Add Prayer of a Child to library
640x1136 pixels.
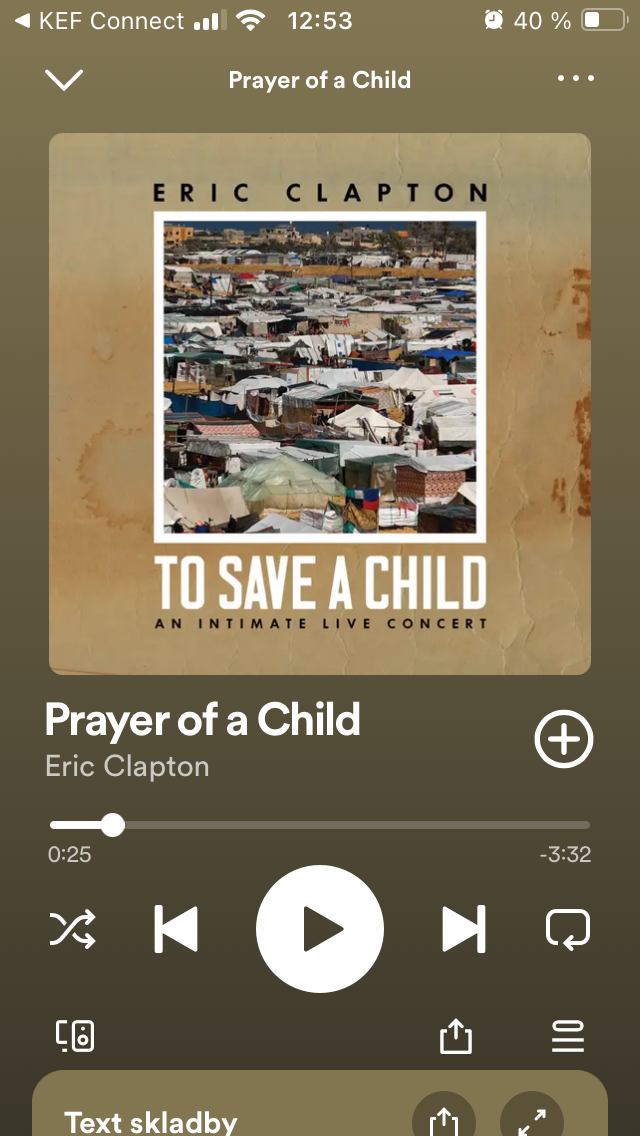click(x=564, y=740)
